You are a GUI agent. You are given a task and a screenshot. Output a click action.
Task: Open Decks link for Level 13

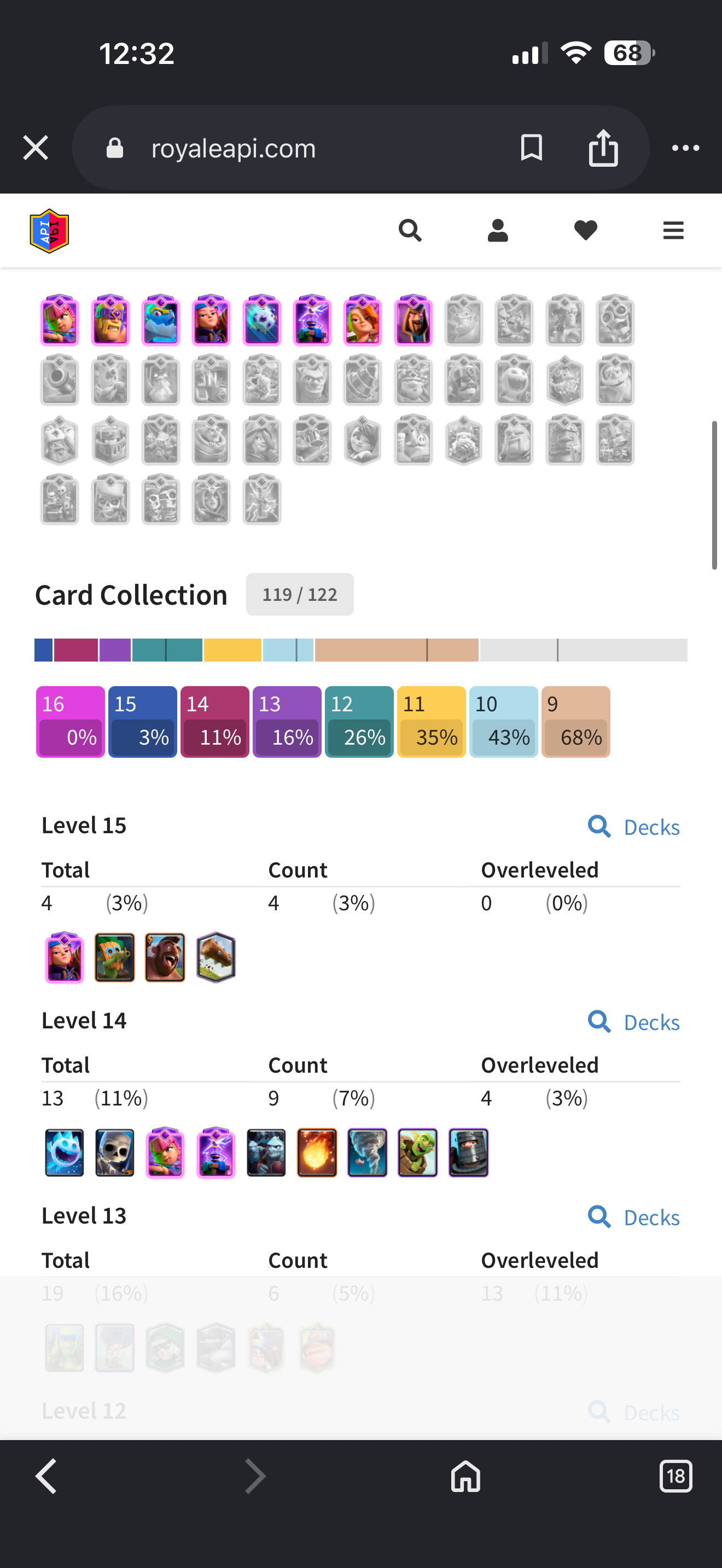pos(634,1218)
